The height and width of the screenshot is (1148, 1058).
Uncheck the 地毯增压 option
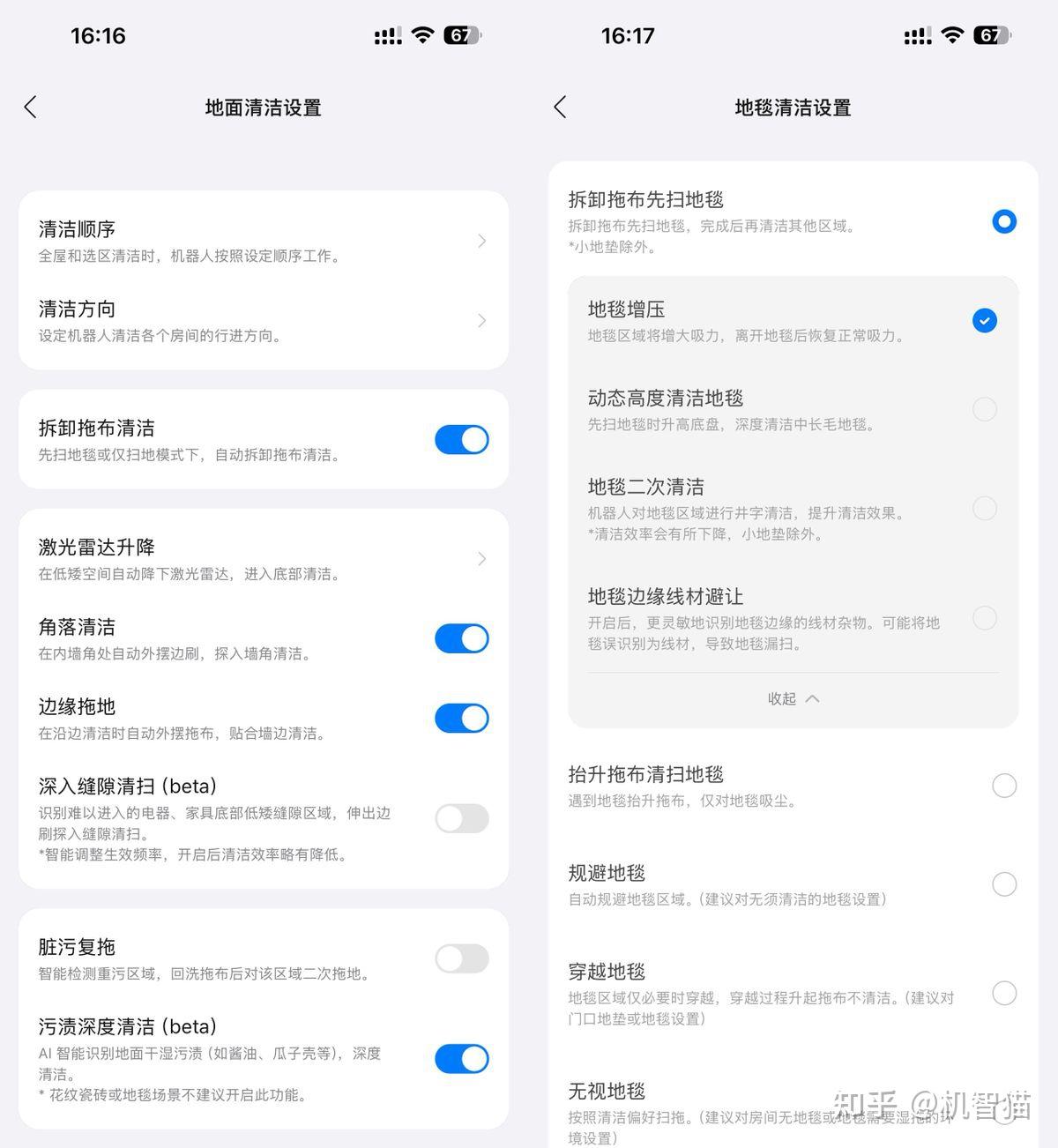pyautogui.click(x=985, y=321)
